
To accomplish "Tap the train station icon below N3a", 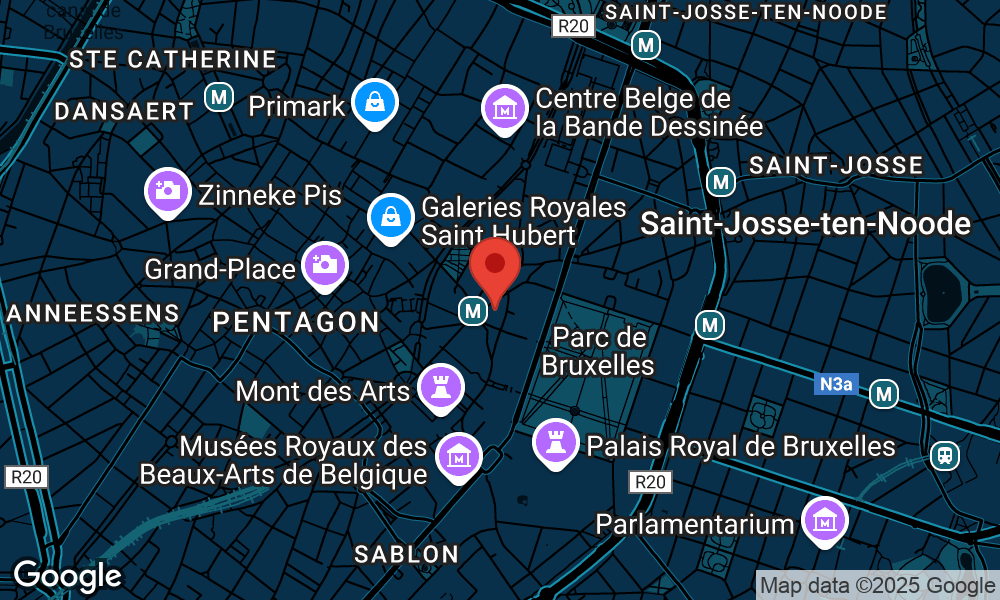I will pos(943,456).
